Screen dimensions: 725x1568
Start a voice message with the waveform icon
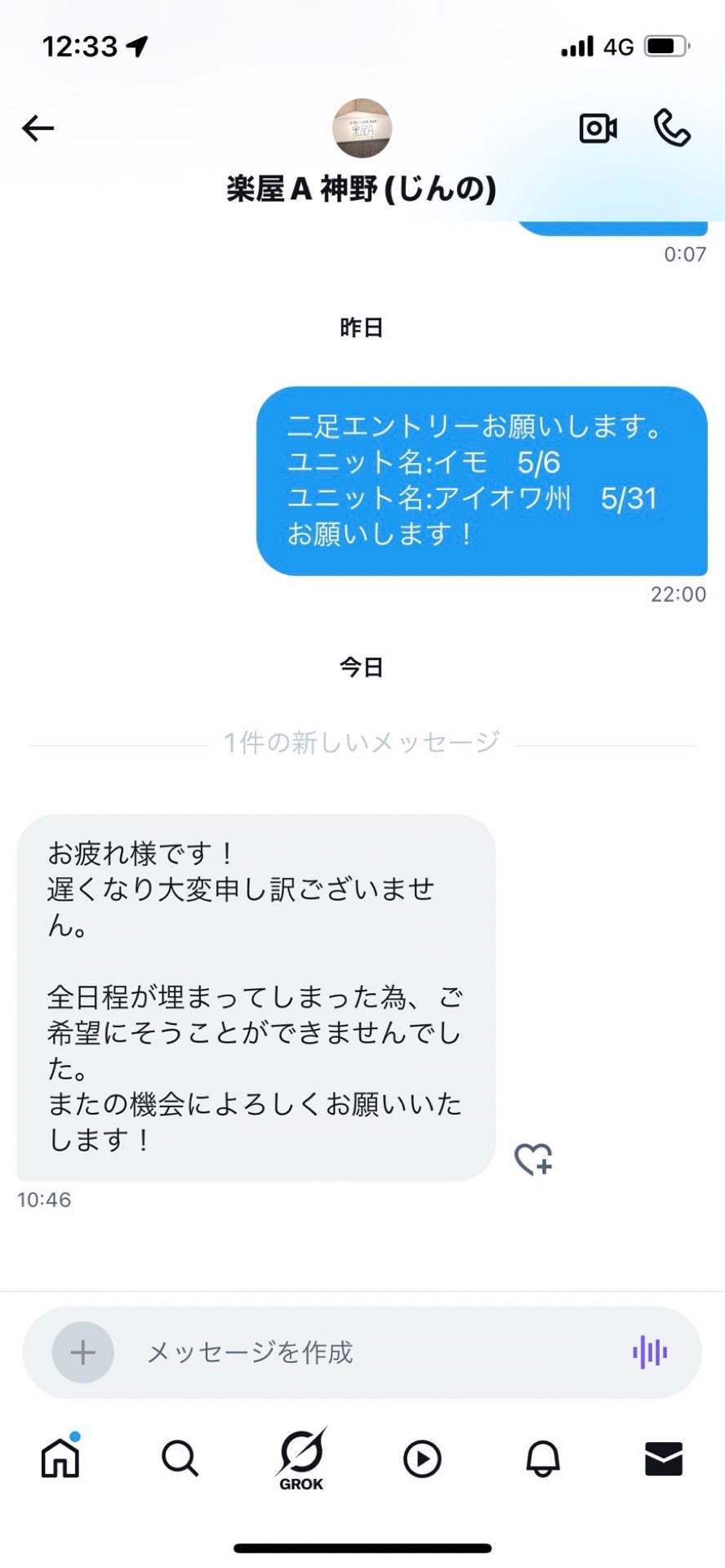(x=649, y=1352)
